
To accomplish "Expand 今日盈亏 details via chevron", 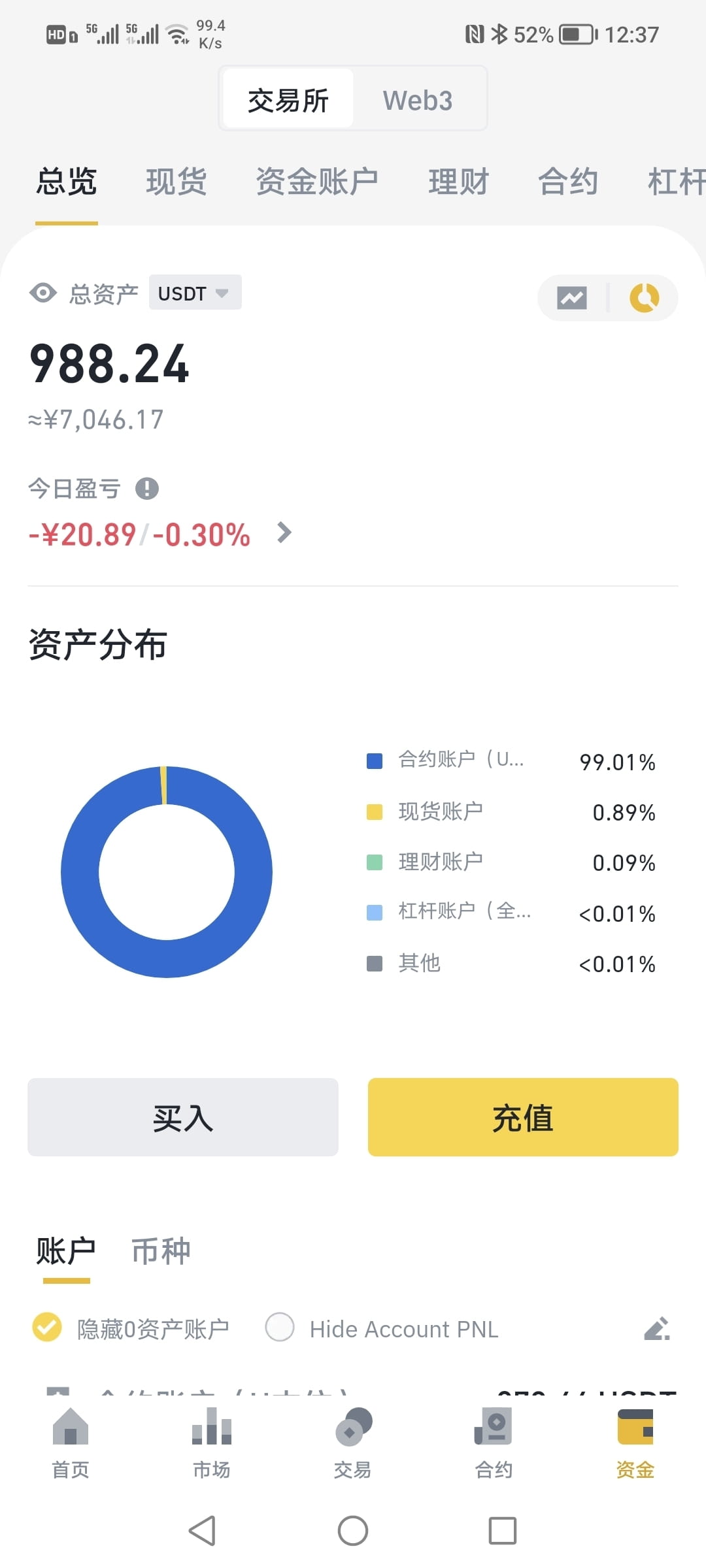I will point(284,533).
